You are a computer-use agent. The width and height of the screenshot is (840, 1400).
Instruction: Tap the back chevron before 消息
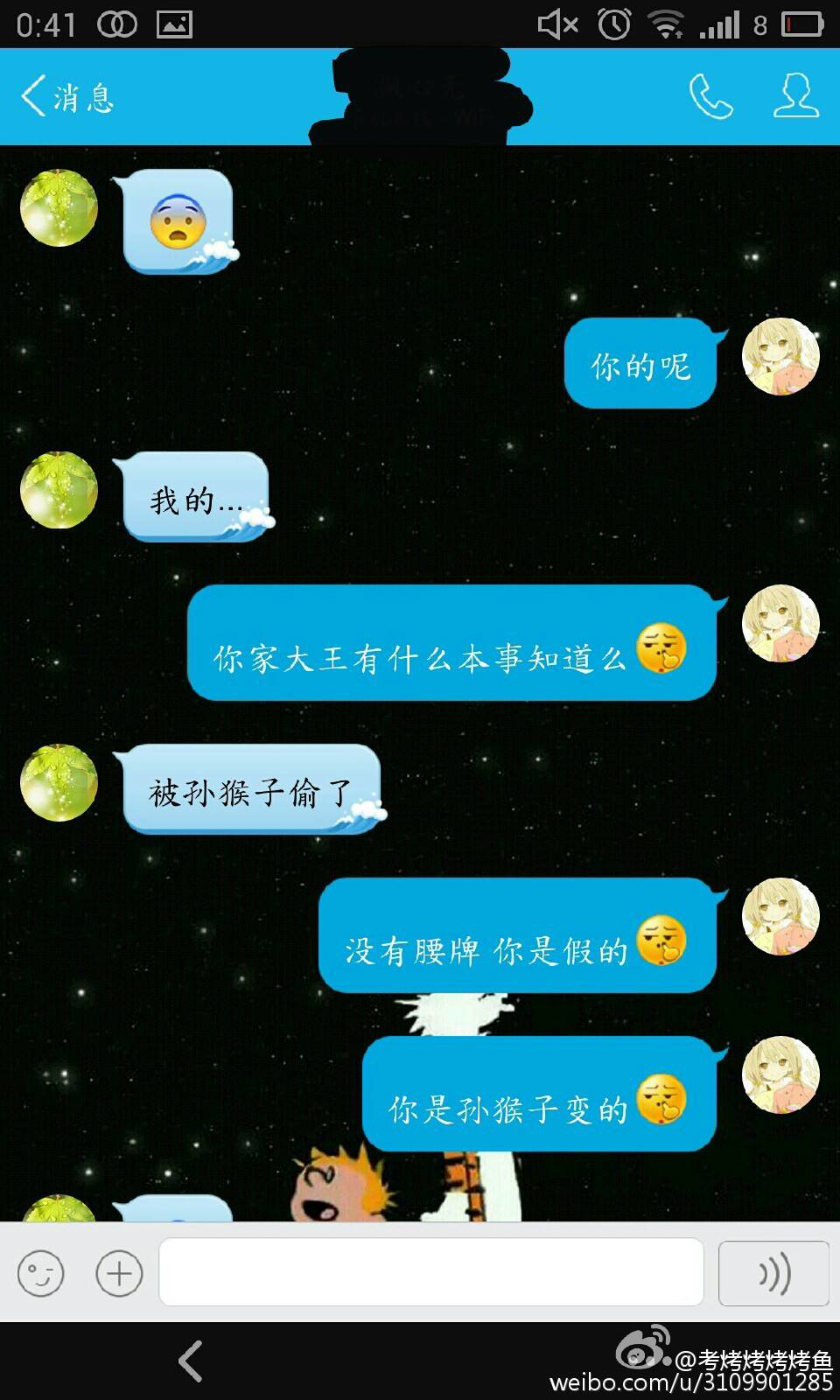[x=33, y=96]
